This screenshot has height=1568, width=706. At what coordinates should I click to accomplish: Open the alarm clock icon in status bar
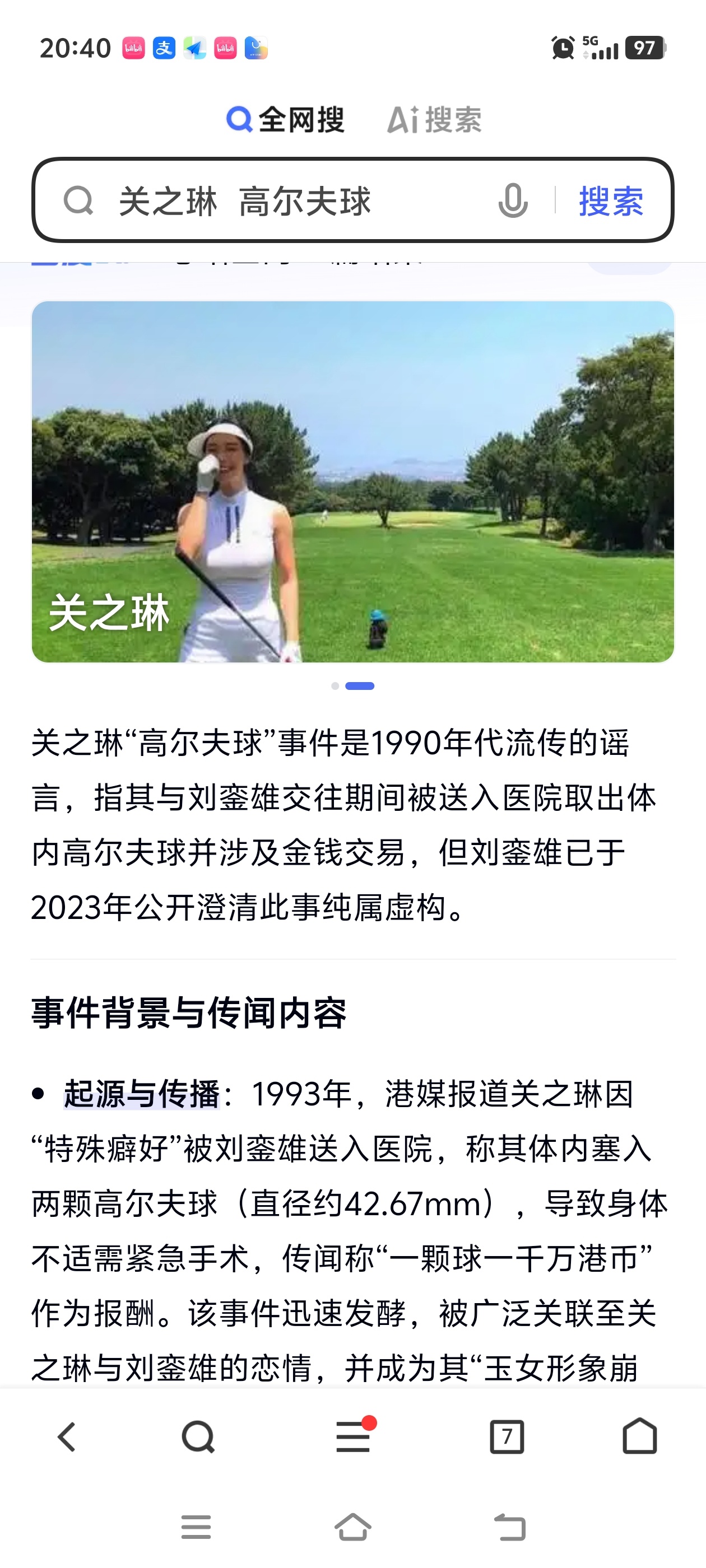tap(564, 49)
